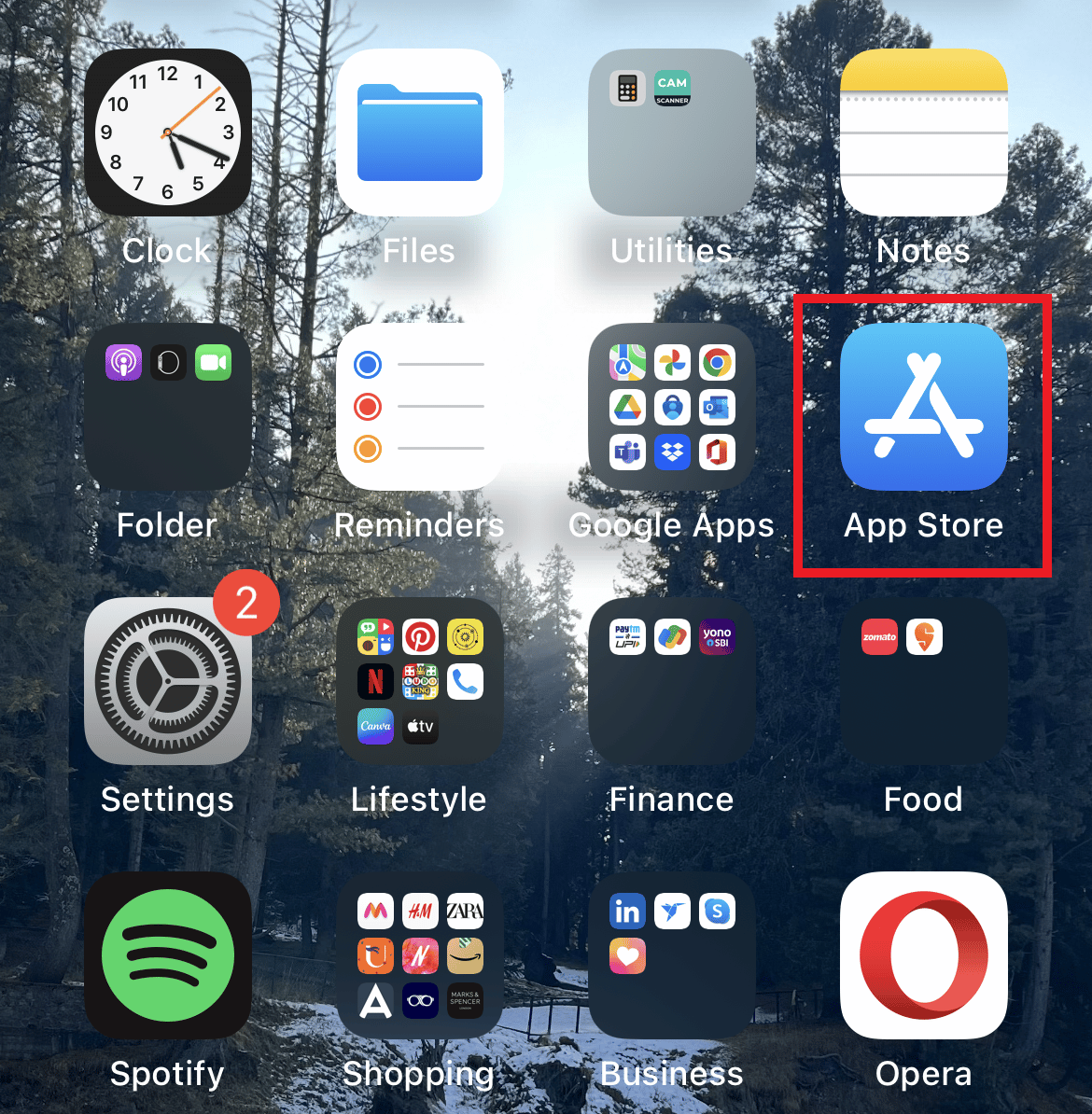Open the Finance folder
1092x1114 pixels.
(x=672, y=681)
